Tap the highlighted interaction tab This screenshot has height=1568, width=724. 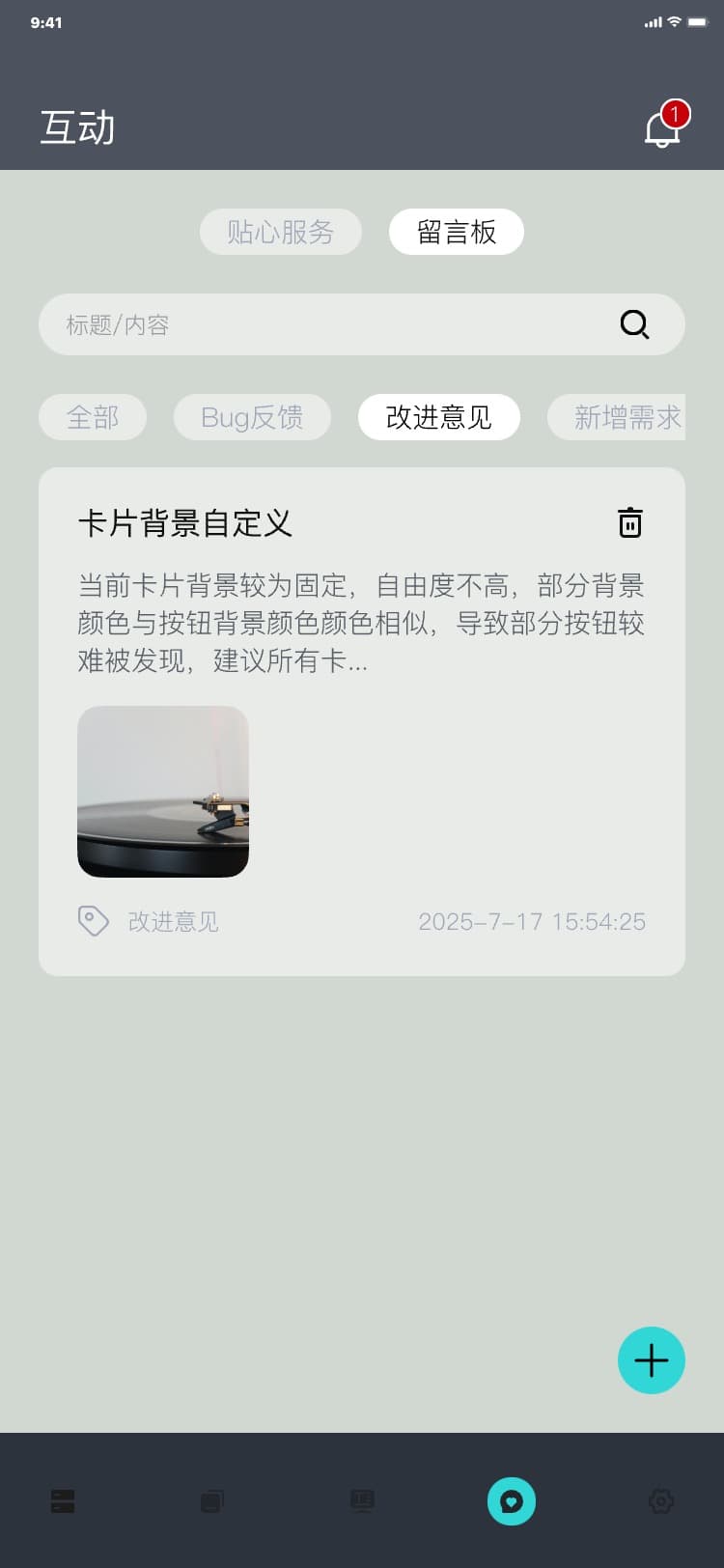tap(512, 1501)
